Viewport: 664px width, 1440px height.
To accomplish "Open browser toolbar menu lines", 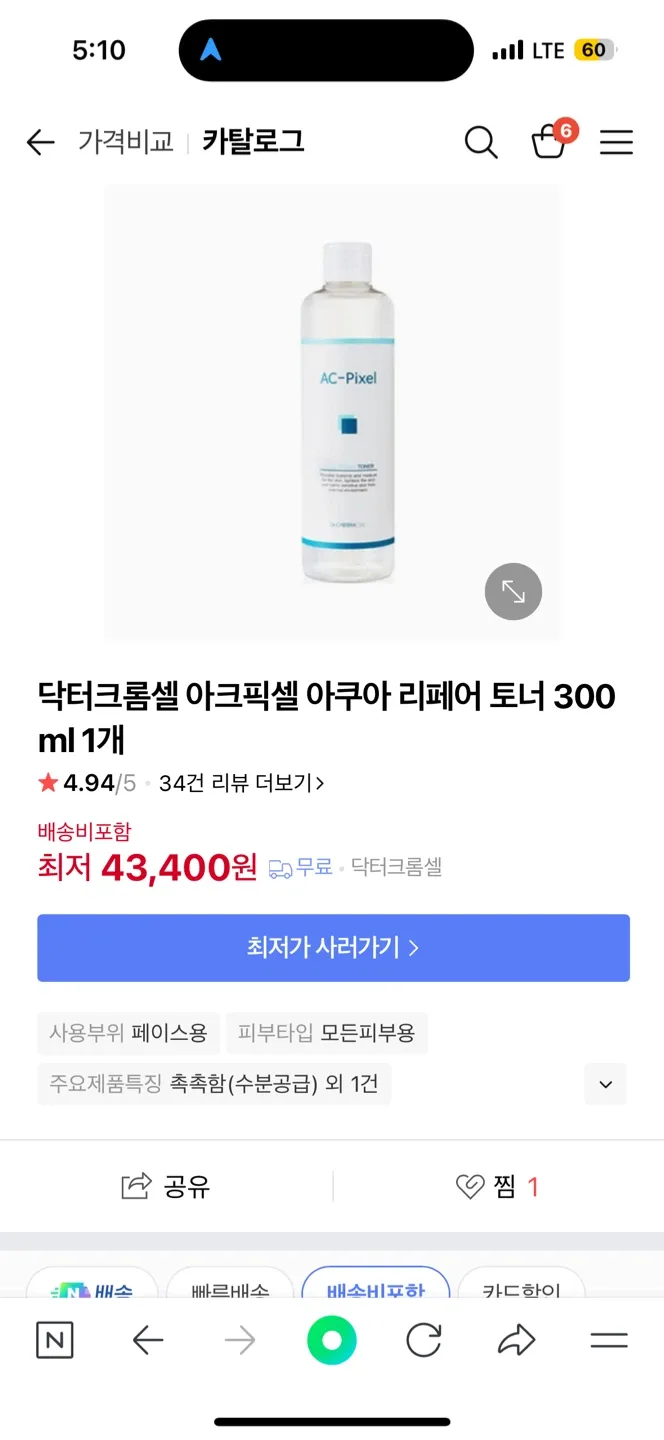I will pyautogui.click(x=608, y=1341).
